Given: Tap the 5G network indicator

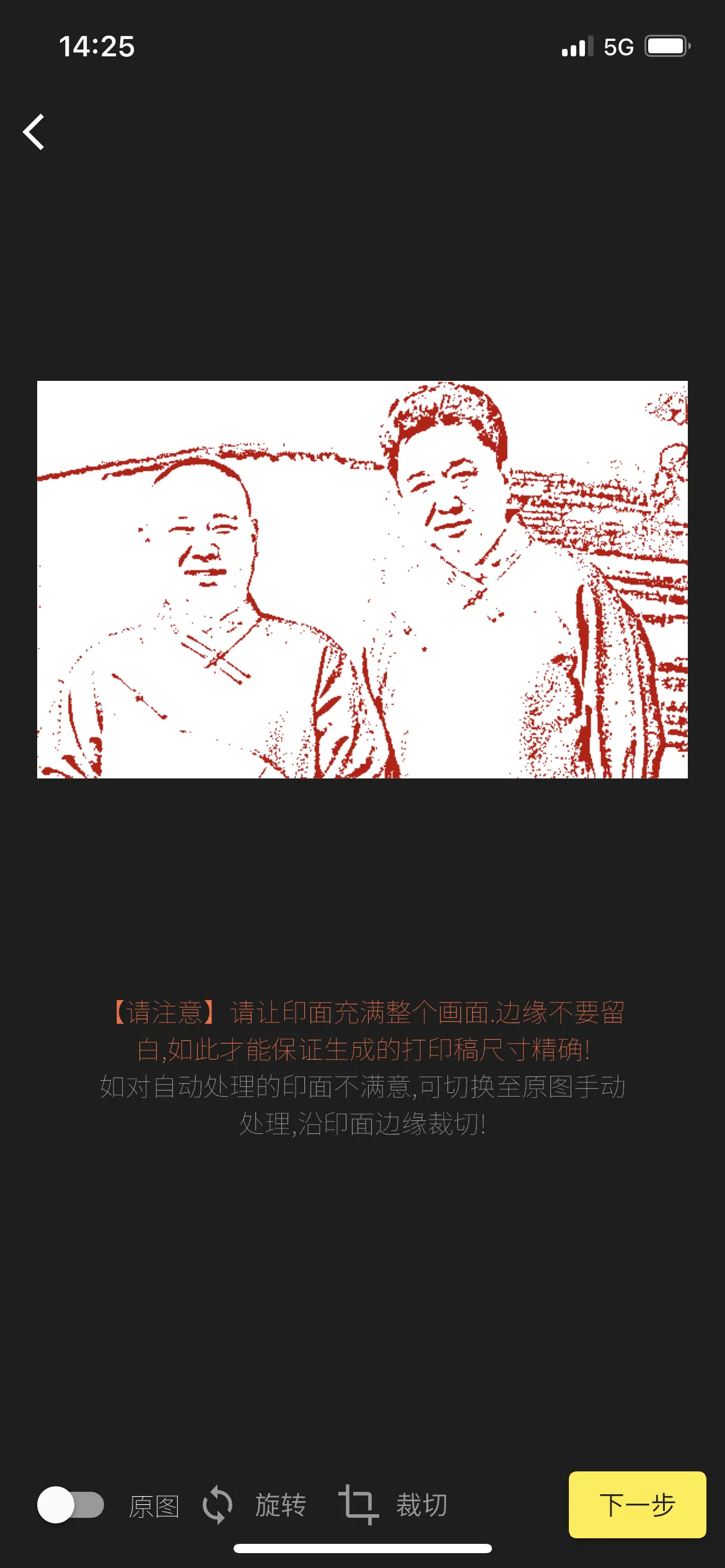Looking at the screenshot, I should 618,46.
